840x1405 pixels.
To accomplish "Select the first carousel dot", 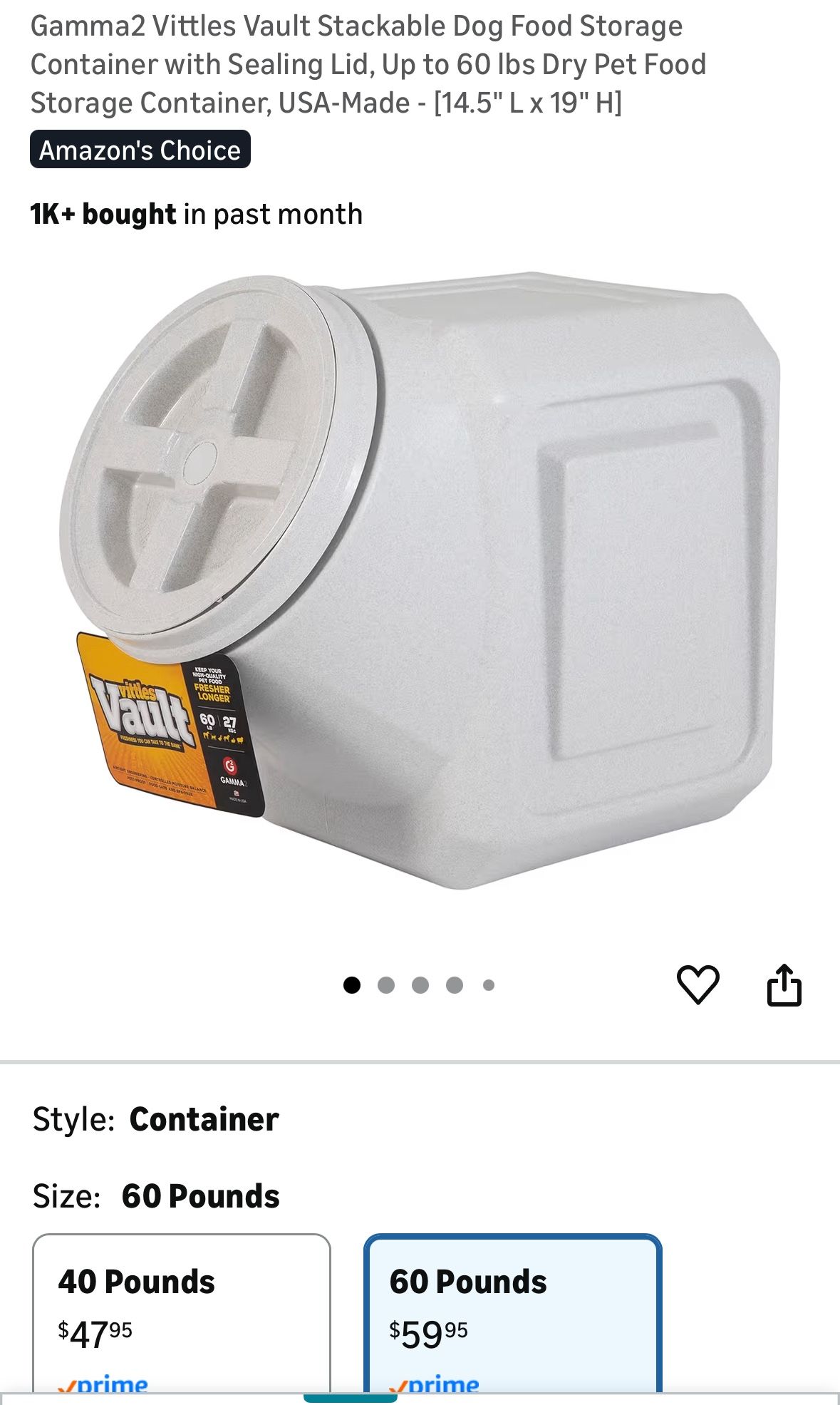I will pyautogui.click(x=351, y=985).
